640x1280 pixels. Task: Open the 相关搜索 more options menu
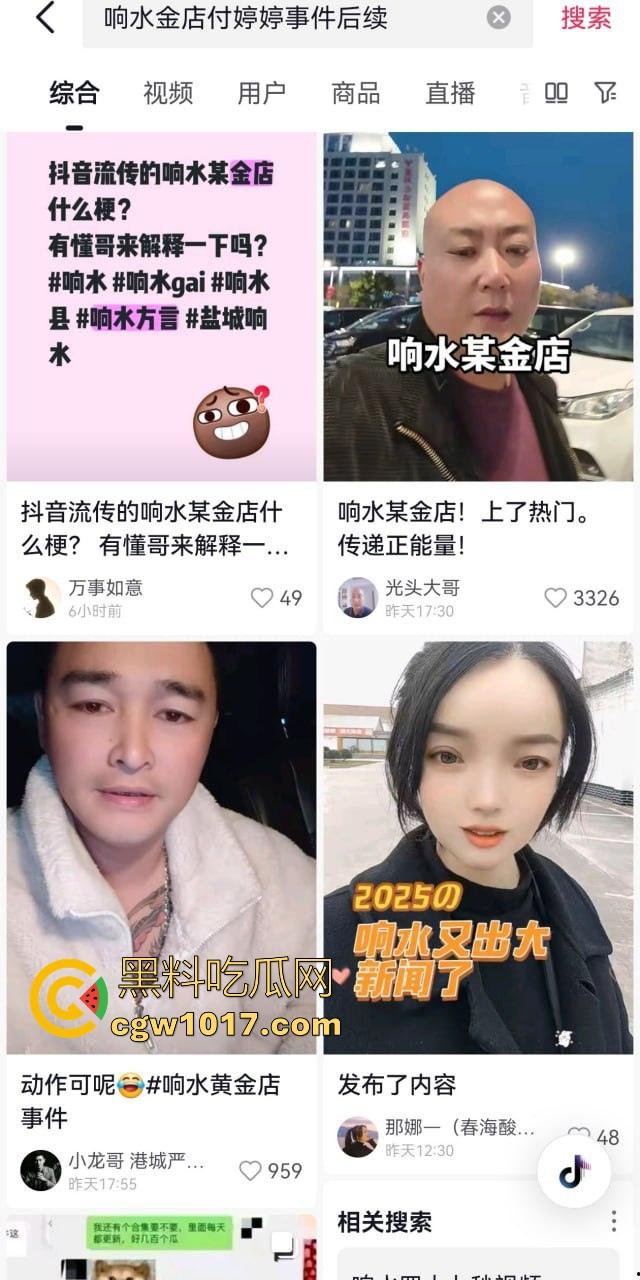tap(614, 1221)
